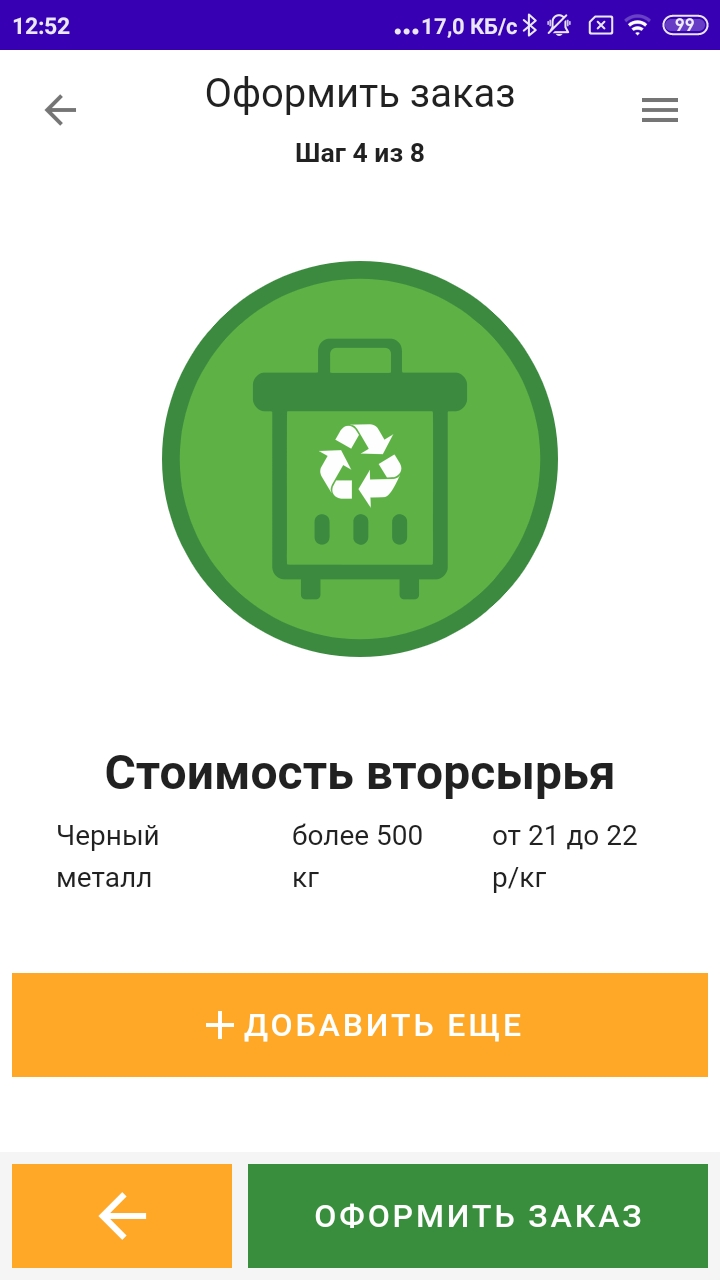Screen dimensions: 720x1280
Task: Tap the orange back arrow button at bottom
Action: pos(121,1216)
